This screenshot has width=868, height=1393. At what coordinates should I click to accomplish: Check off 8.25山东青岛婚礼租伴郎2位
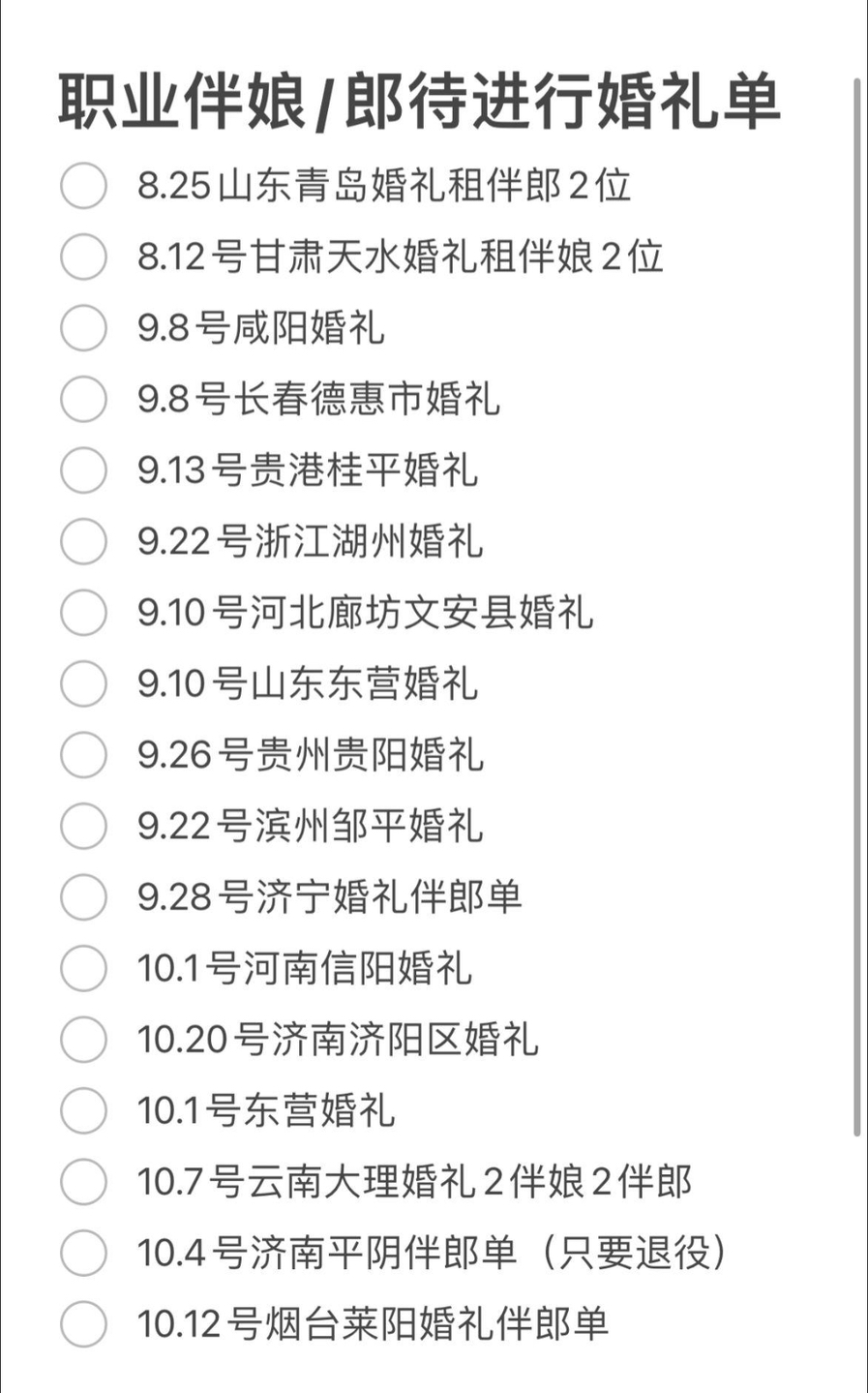tap(83, 185)
